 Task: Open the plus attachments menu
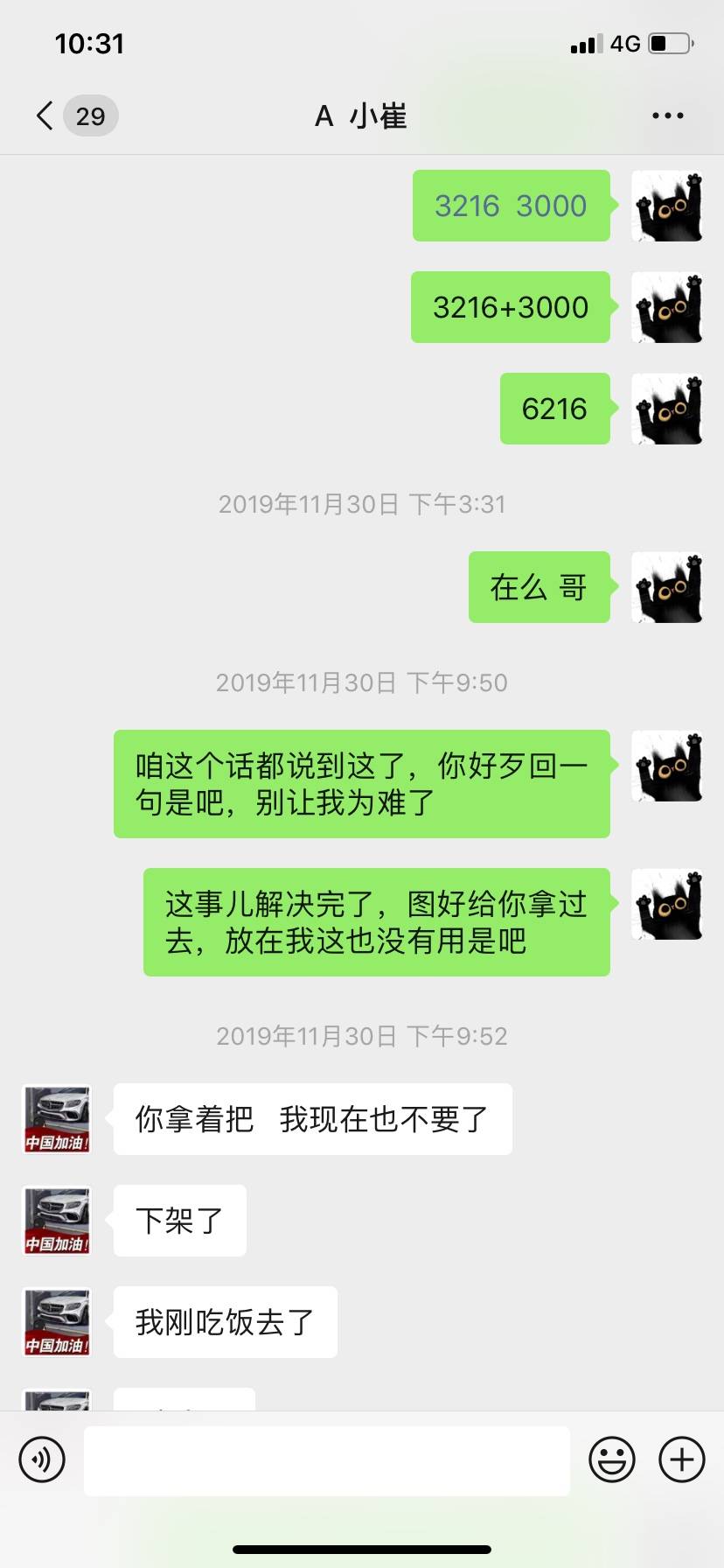tap(681, 1459)
